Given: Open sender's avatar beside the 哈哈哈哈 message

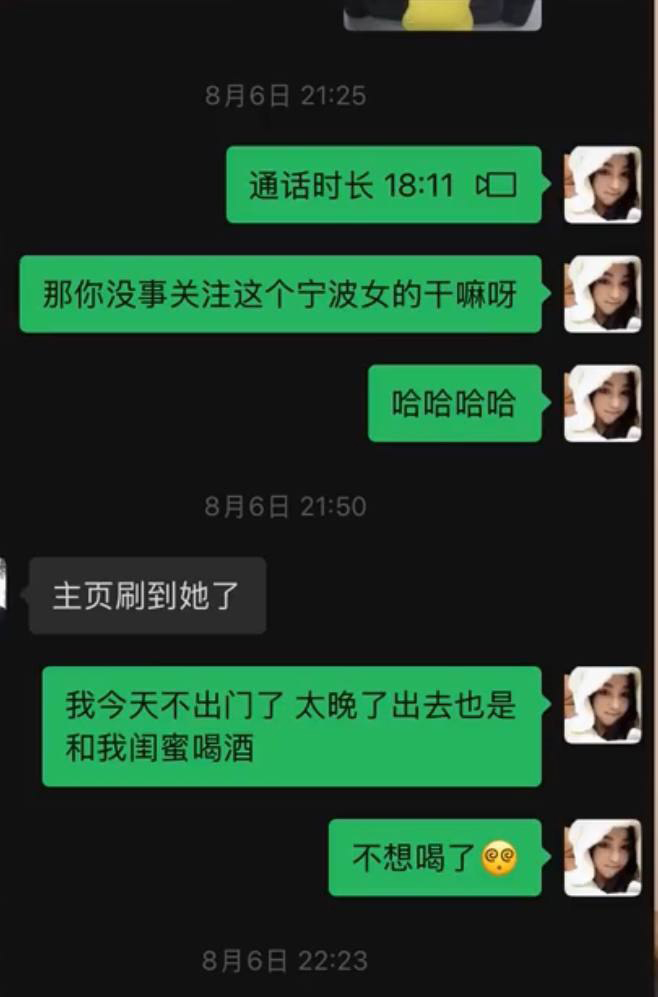Looking at the screenshot, I should click(x=602, y=403).
